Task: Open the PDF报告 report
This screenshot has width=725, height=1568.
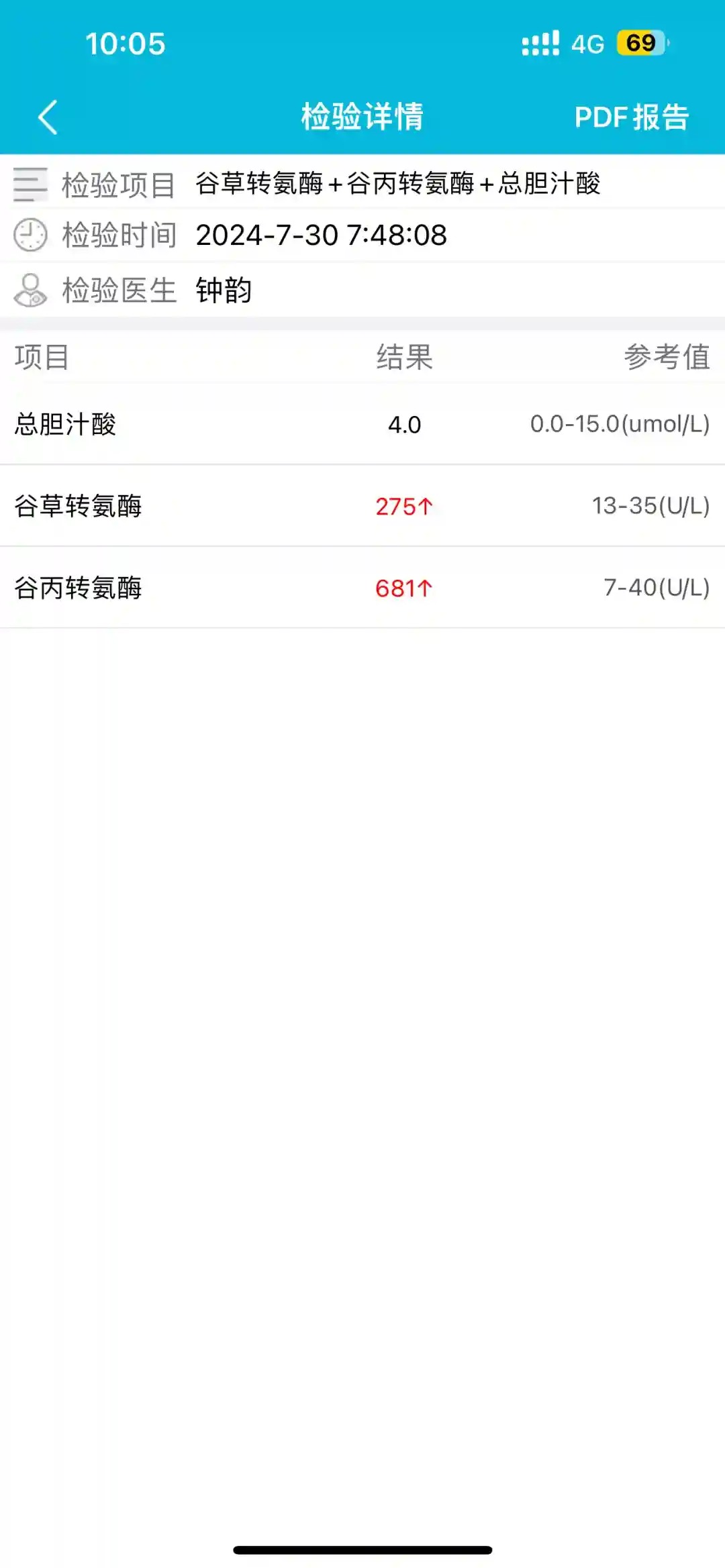Action: click(x=631, y=117)
